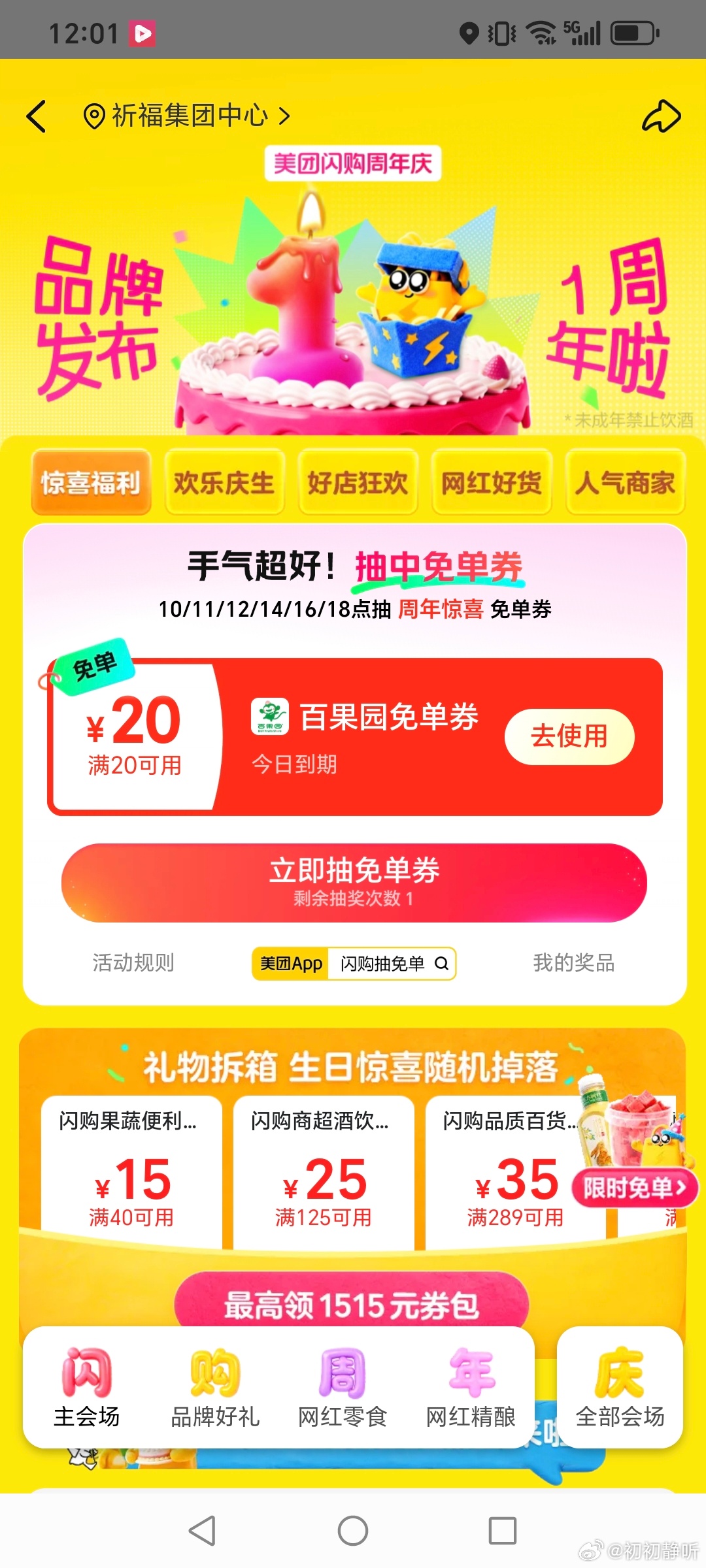The height and width of the screenshot is (1568, 706).
Task: Claim 最高领1515元券包
Action: 351,1303
